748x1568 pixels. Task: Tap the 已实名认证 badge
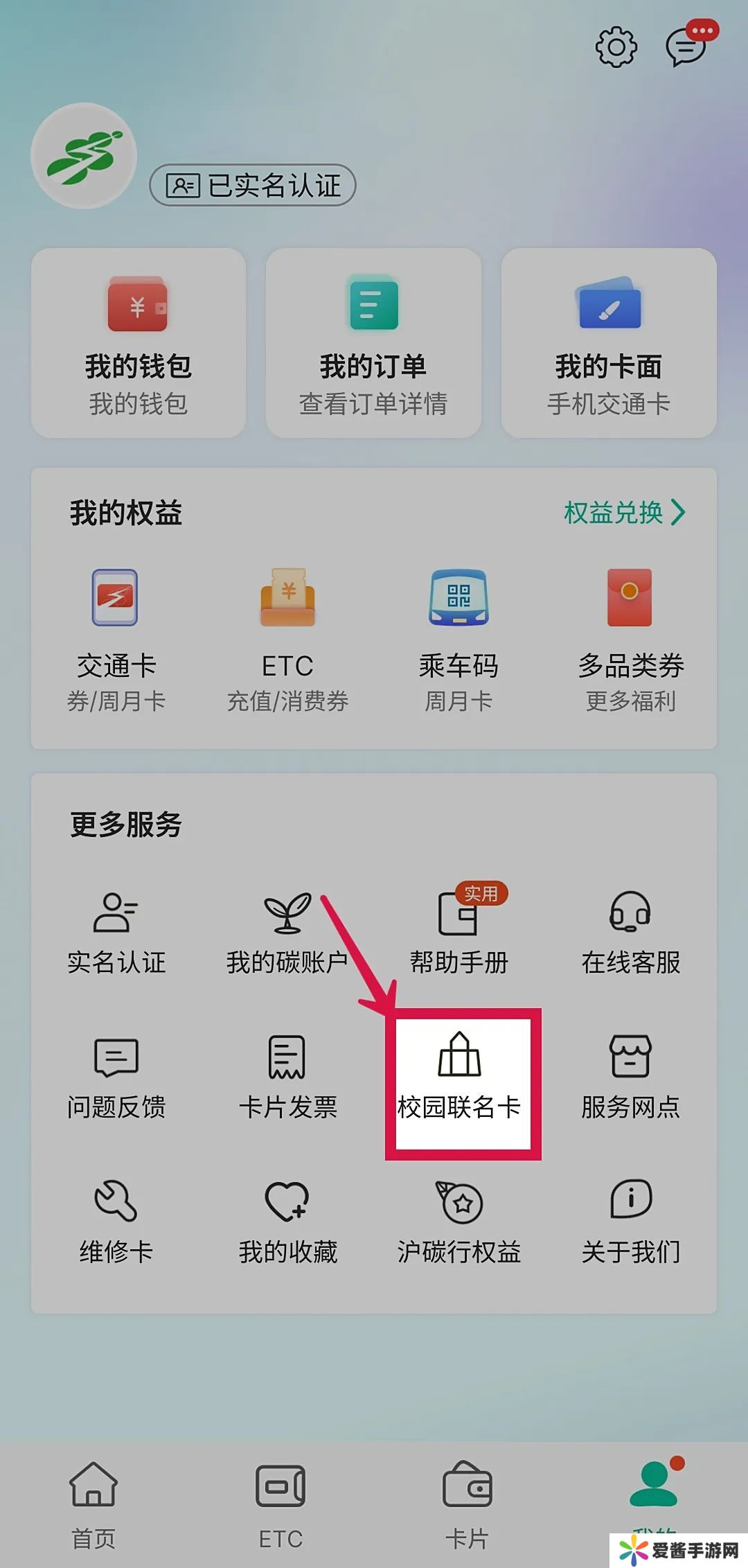(253, 185)
